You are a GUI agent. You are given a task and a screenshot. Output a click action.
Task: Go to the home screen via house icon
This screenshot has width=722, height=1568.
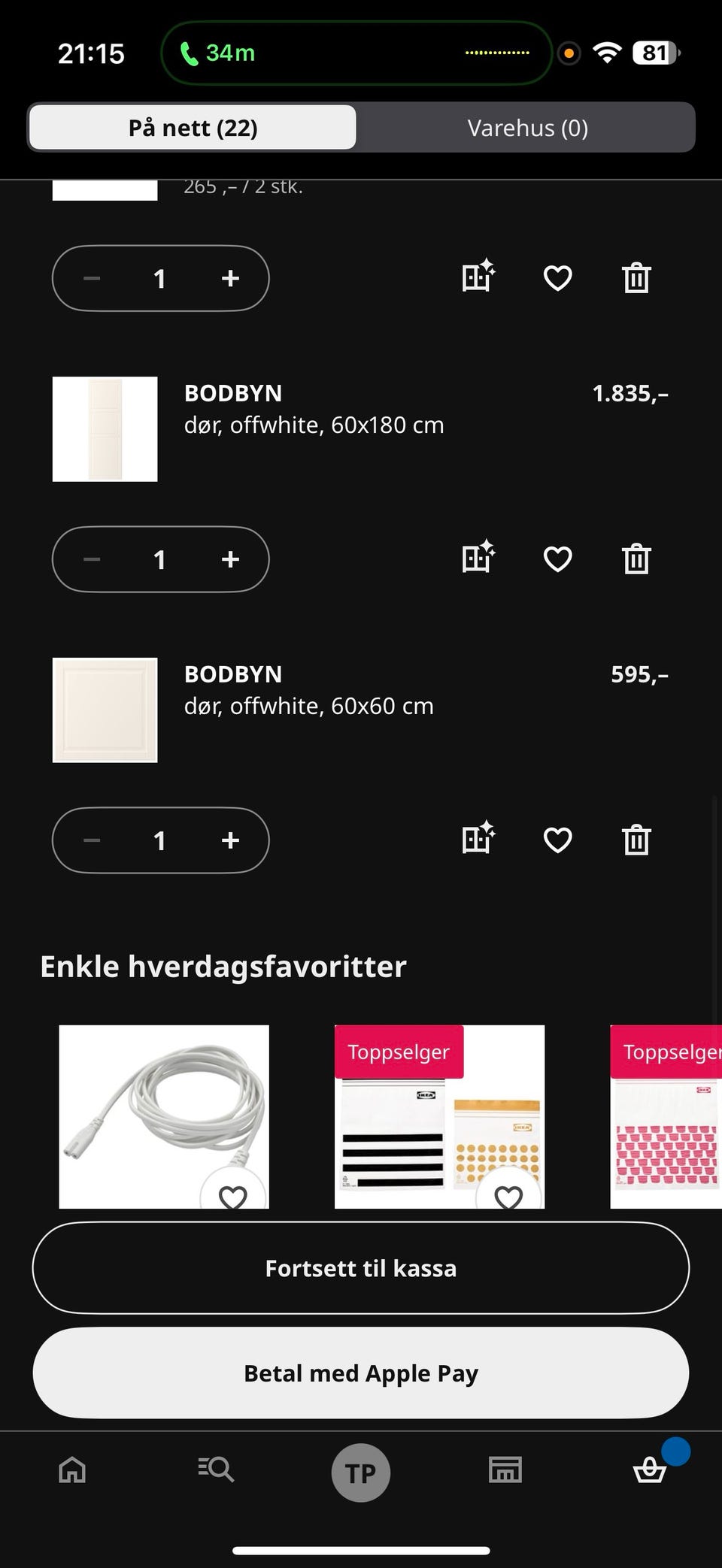pos(72,1471)
